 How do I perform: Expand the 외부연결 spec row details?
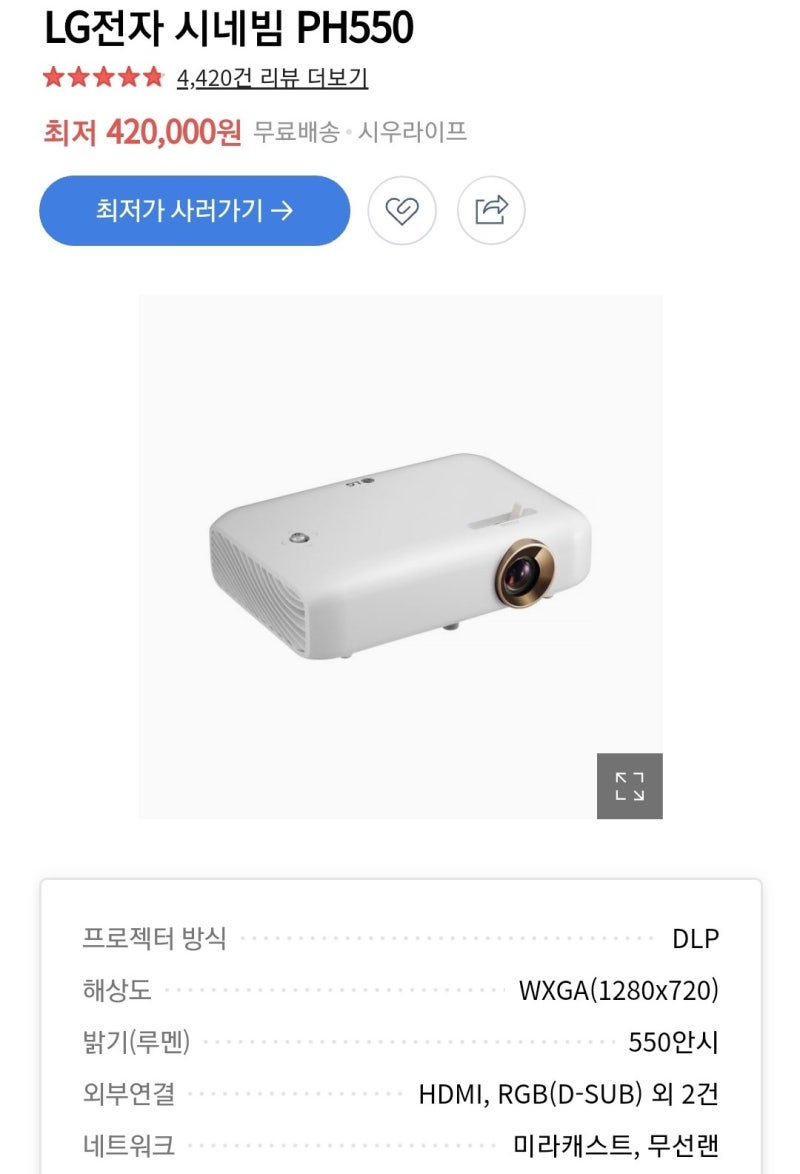(400, 1093)
